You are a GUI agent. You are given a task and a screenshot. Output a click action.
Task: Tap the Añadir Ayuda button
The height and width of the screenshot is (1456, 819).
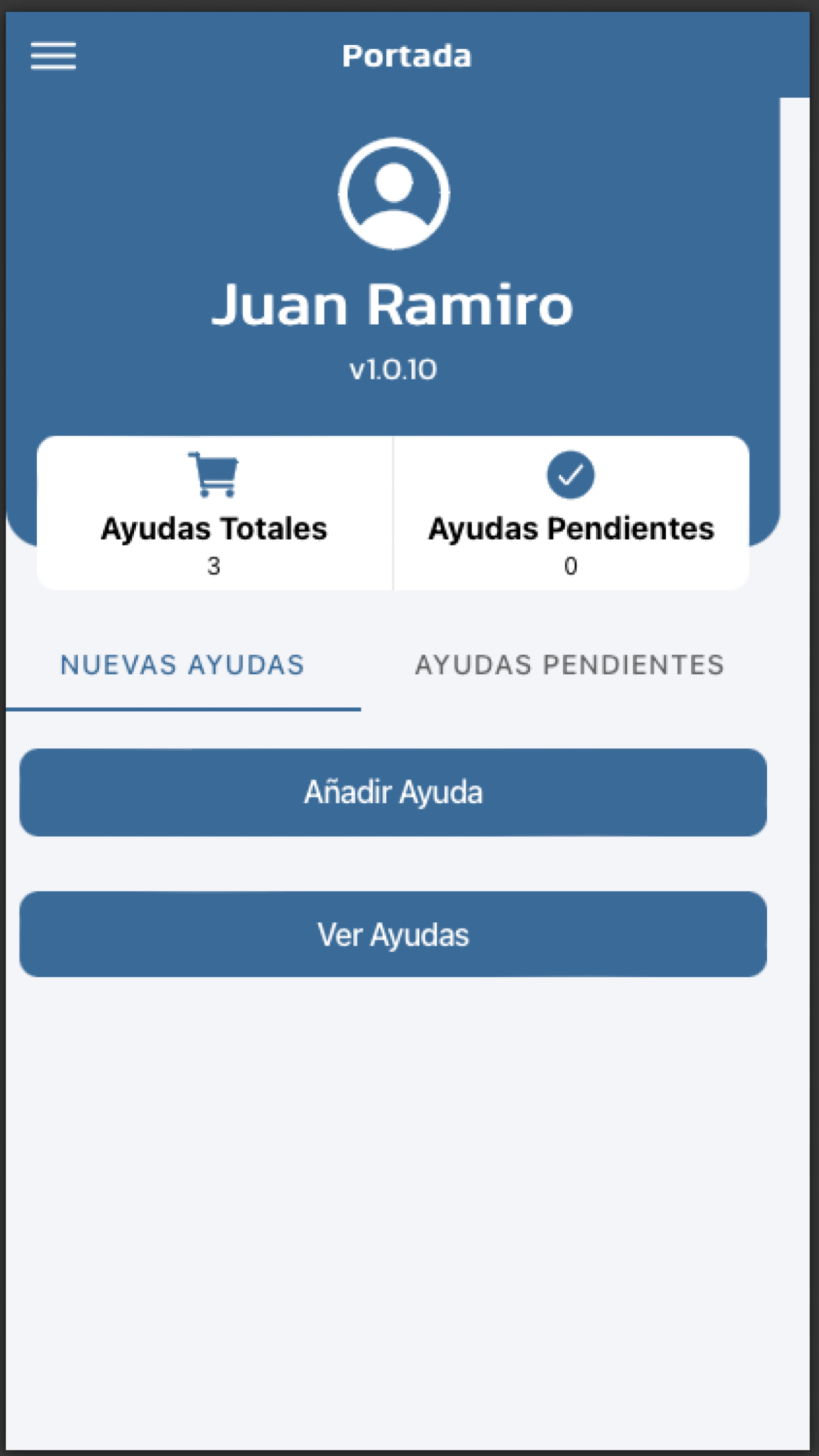click(x=393, y=792)
